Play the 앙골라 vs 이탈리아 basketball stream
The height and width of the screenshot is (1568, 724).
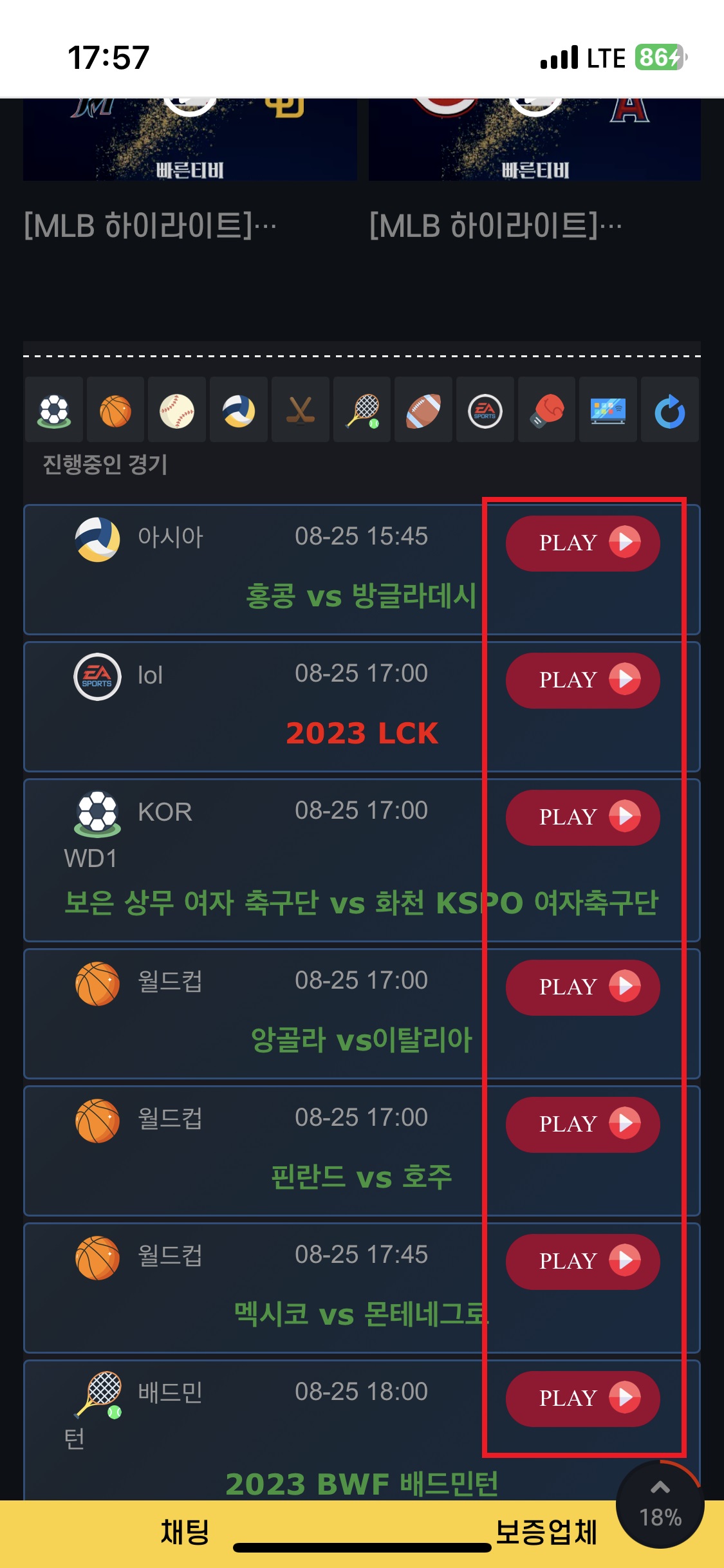click(x=582, y=987)
